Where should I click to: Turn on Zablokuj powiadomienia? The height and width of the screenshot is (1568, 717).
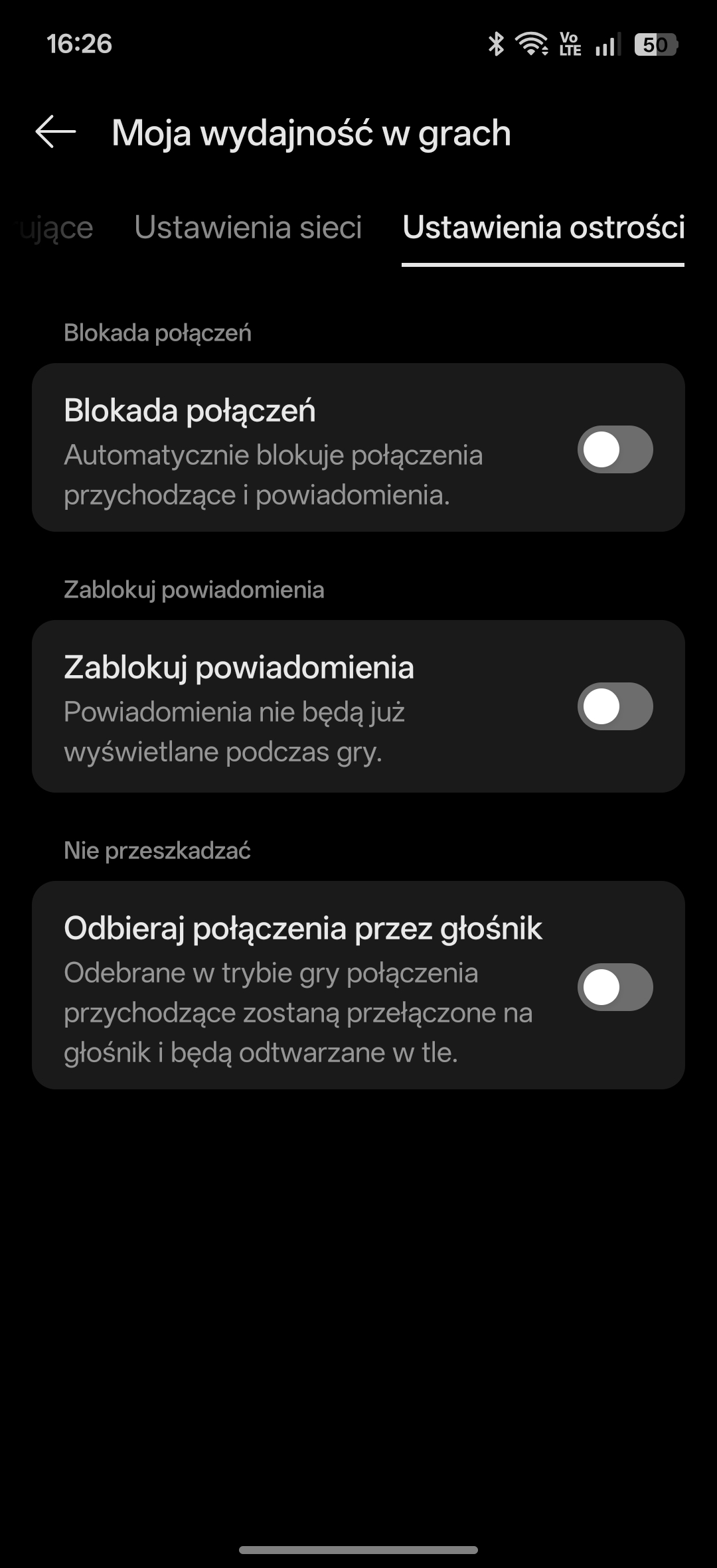(x=615, y=706)
